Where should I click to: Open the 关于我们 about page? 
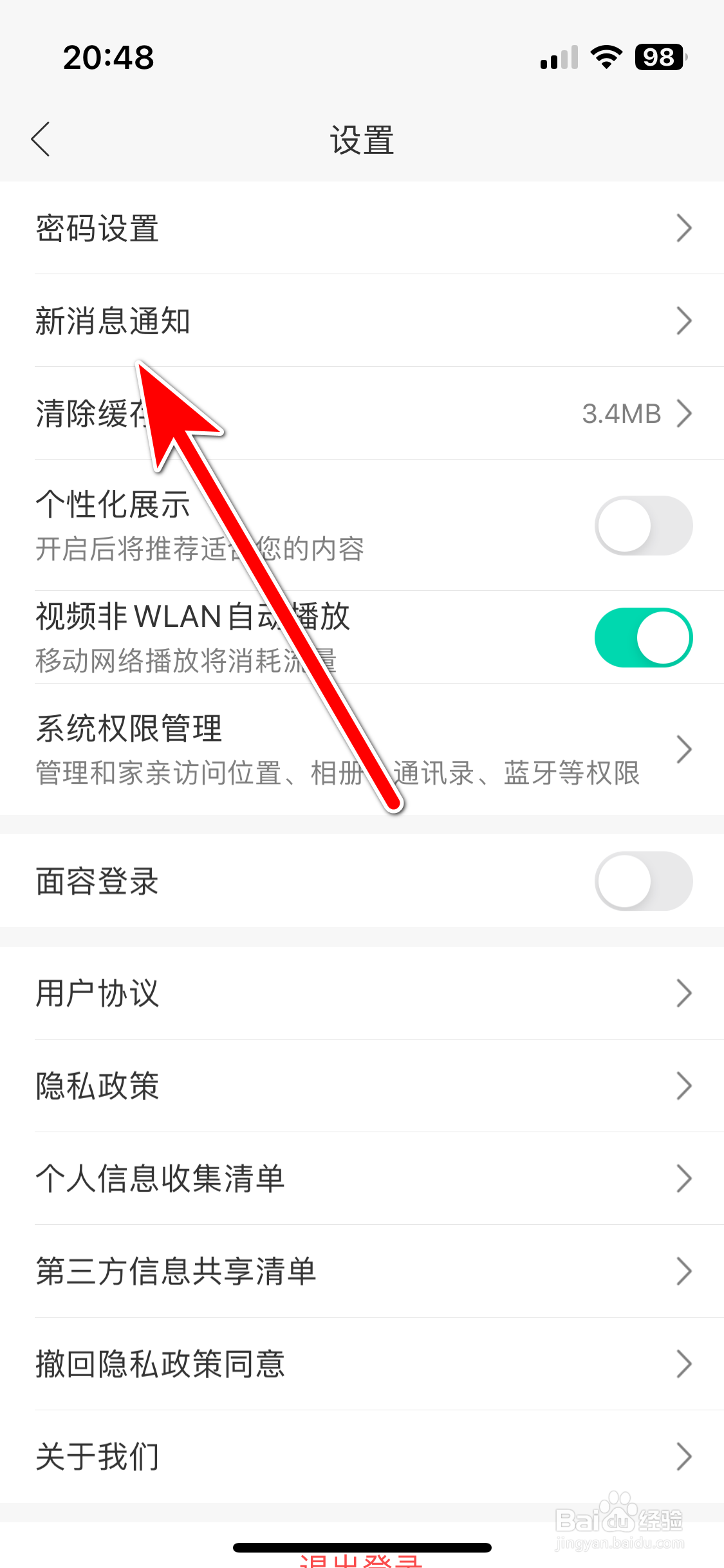pos(362,1455)
